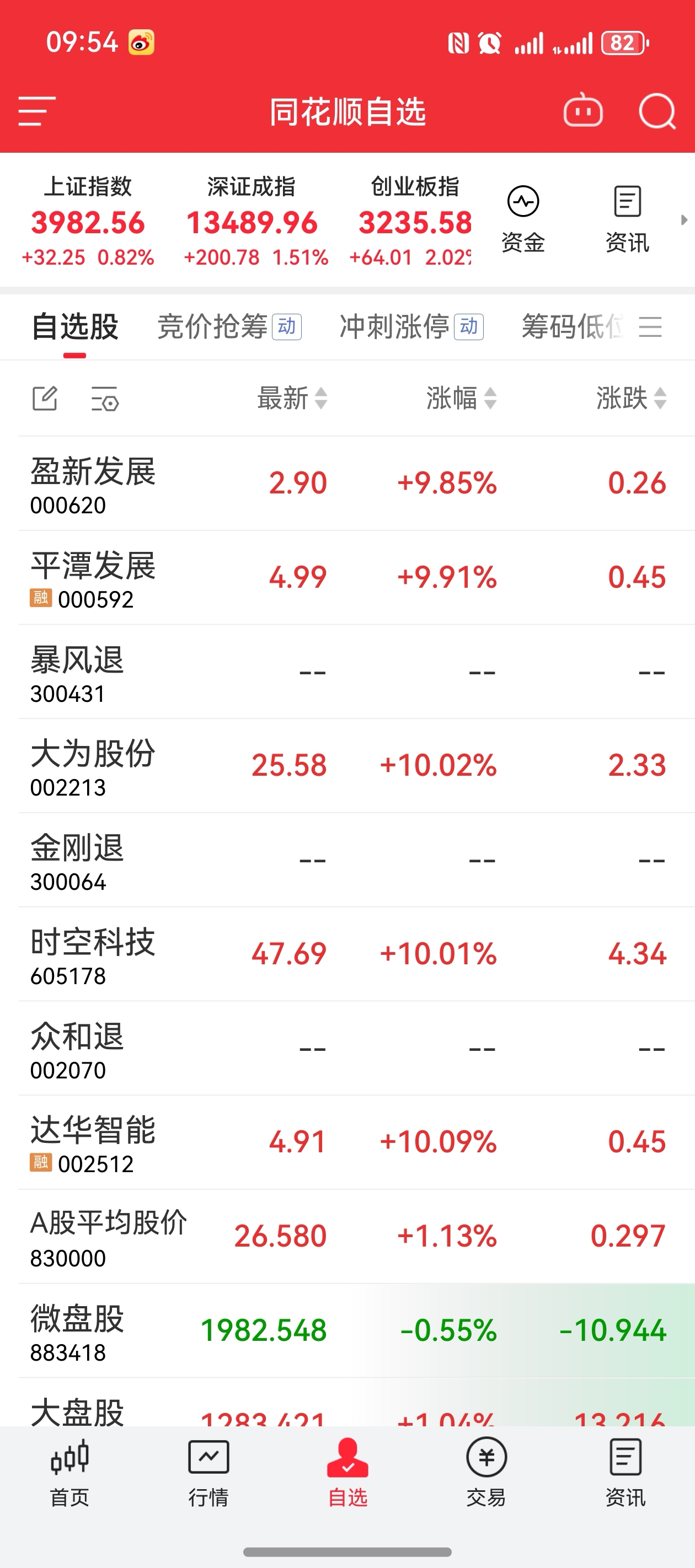Sort the list by 涨跌

[632, 398]
